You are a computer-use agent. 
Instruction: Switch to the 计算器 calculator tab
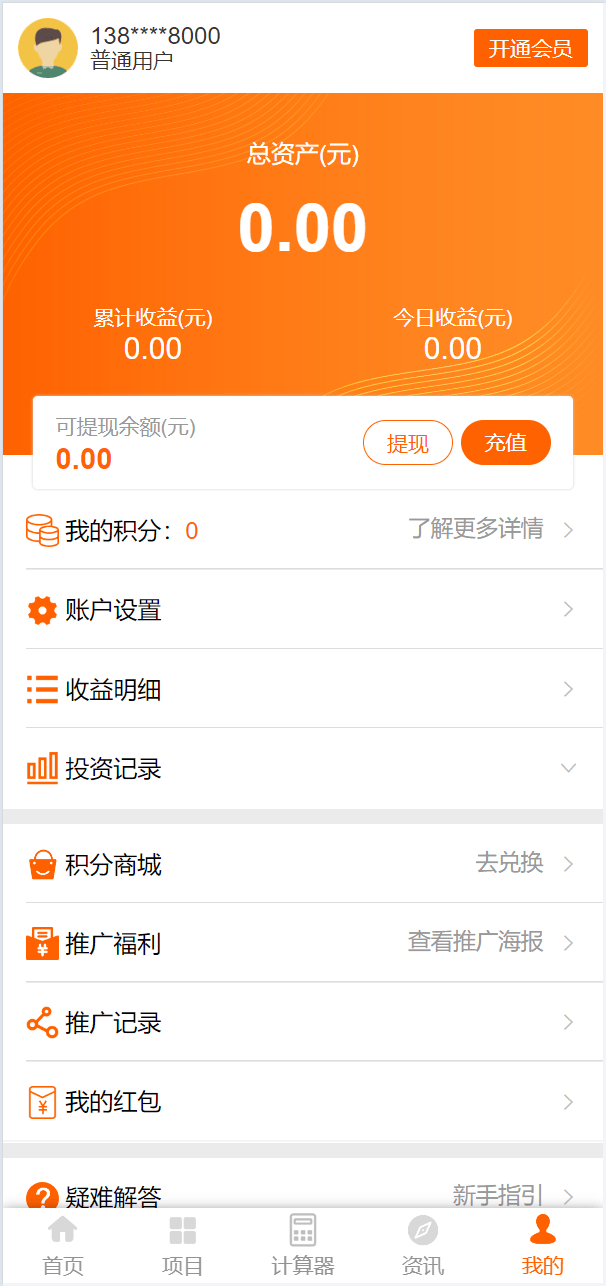click(x=303, y=1246)
